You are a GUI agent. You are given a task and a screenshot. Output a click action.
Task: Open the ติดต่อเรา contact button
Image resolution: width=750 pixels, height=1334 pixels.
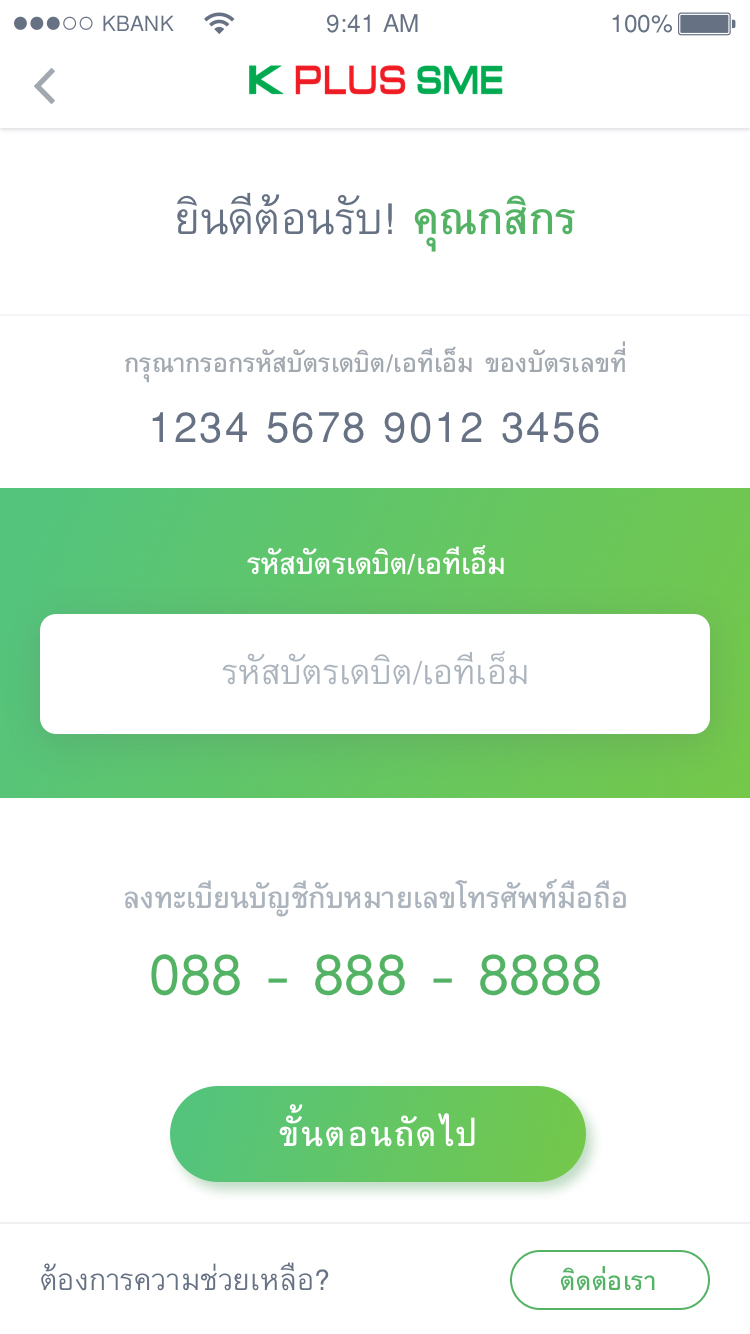click(609, 1280)
